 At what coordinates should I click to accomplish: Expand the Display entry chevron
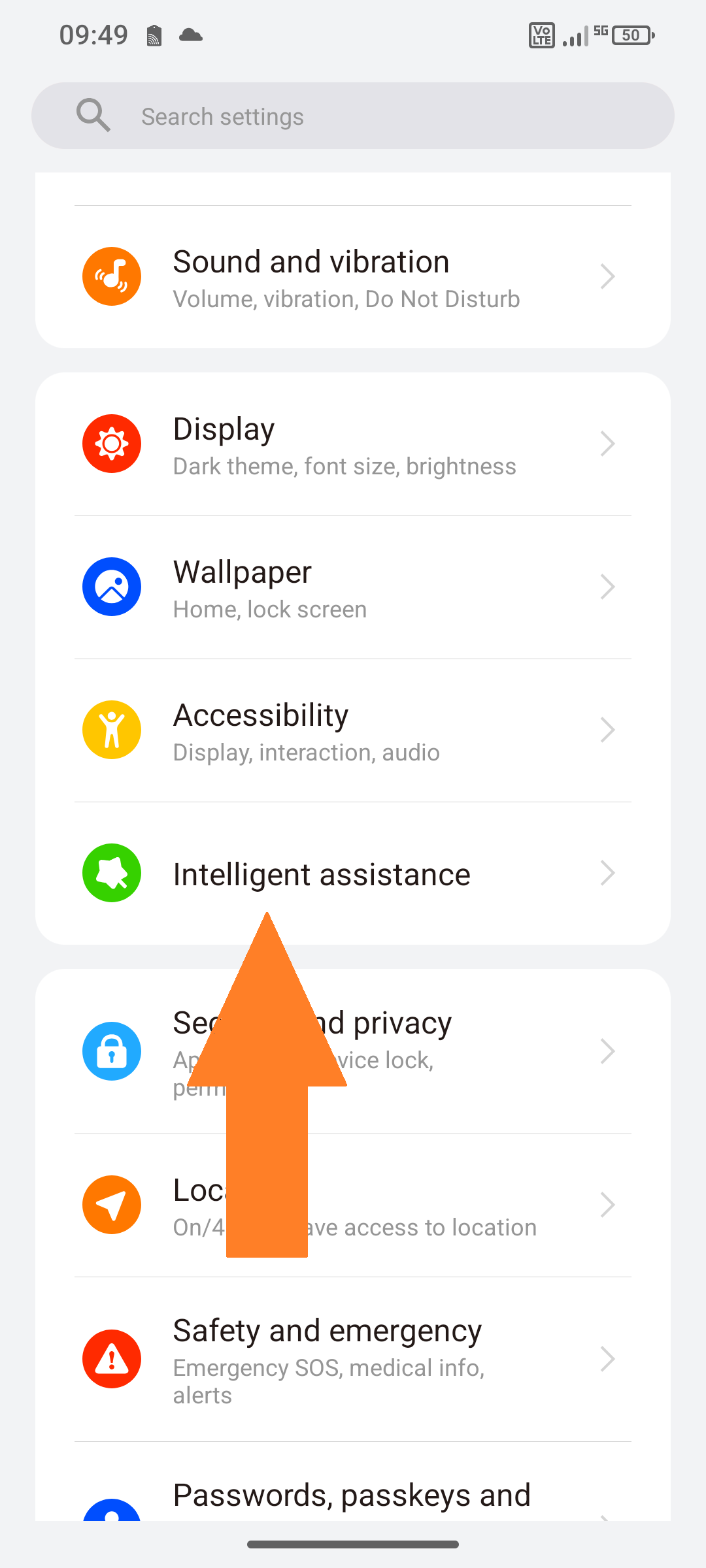click(607, 444)
